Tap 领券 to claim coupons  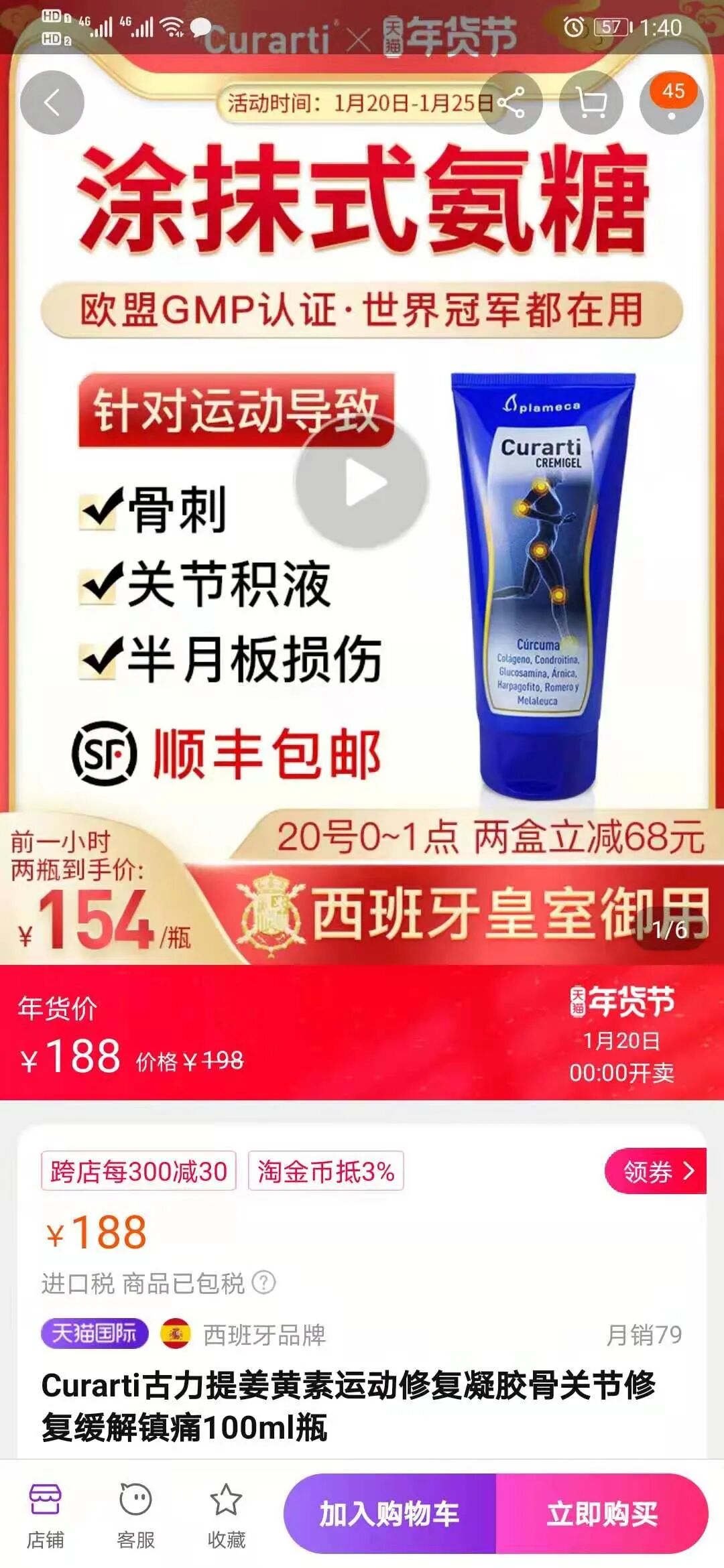pos(656,1171)
